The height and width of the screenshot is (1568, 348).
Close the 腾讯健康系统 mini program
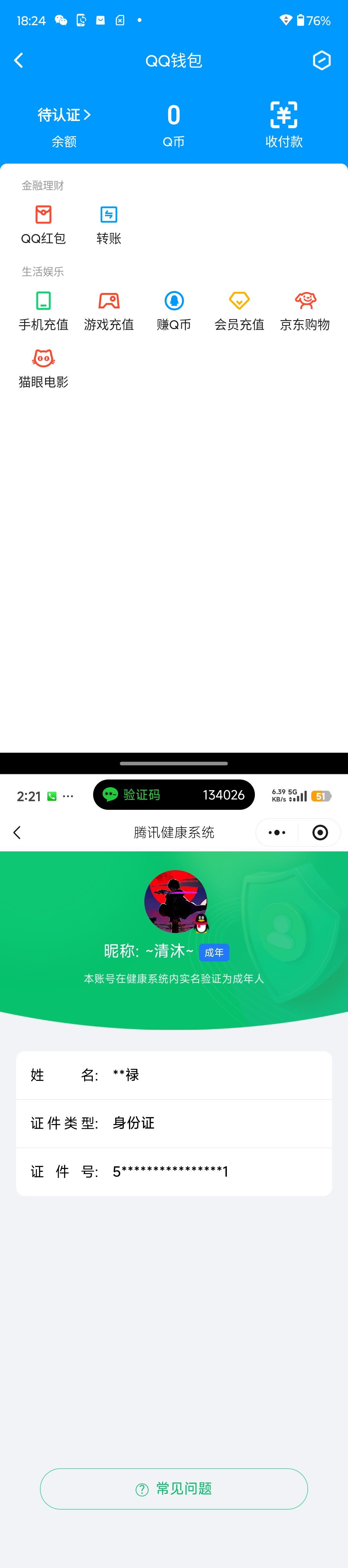pos(320,832)
